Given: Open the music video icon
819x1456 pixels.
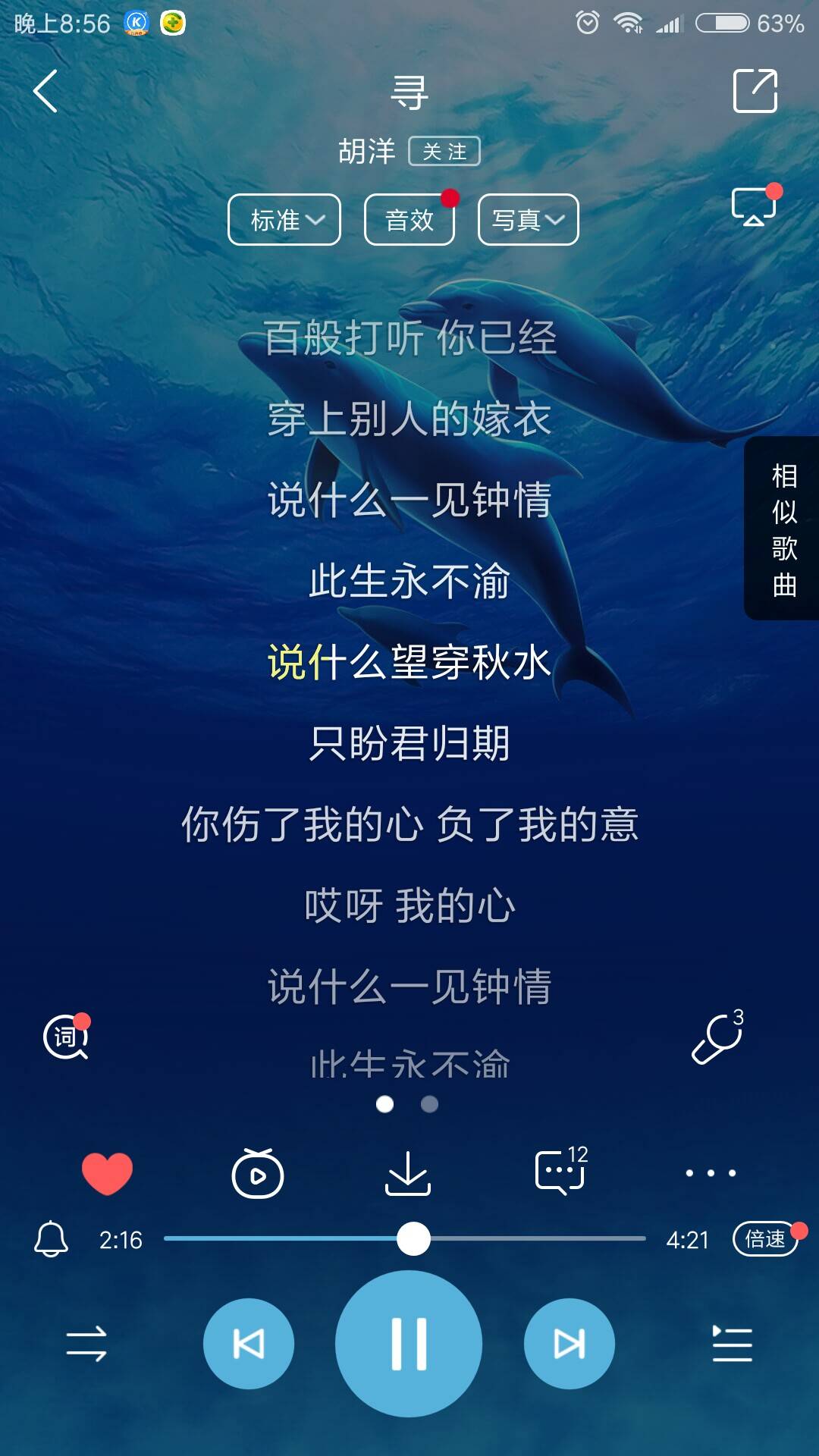Looking at the screenshot, I should tap(258, 1173).
